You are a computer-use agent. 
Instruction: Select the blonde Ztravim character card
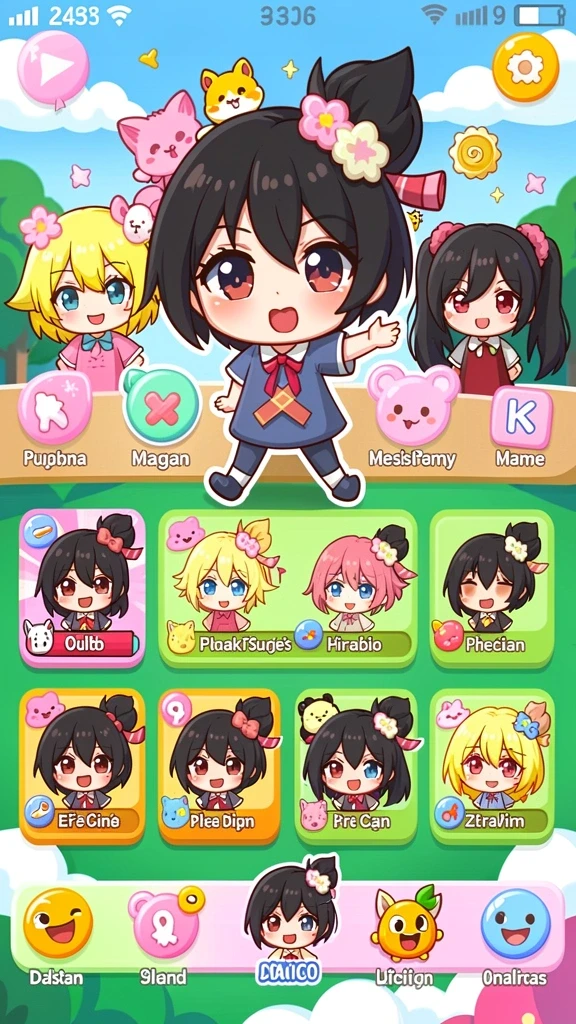click(x=492, y=766)
